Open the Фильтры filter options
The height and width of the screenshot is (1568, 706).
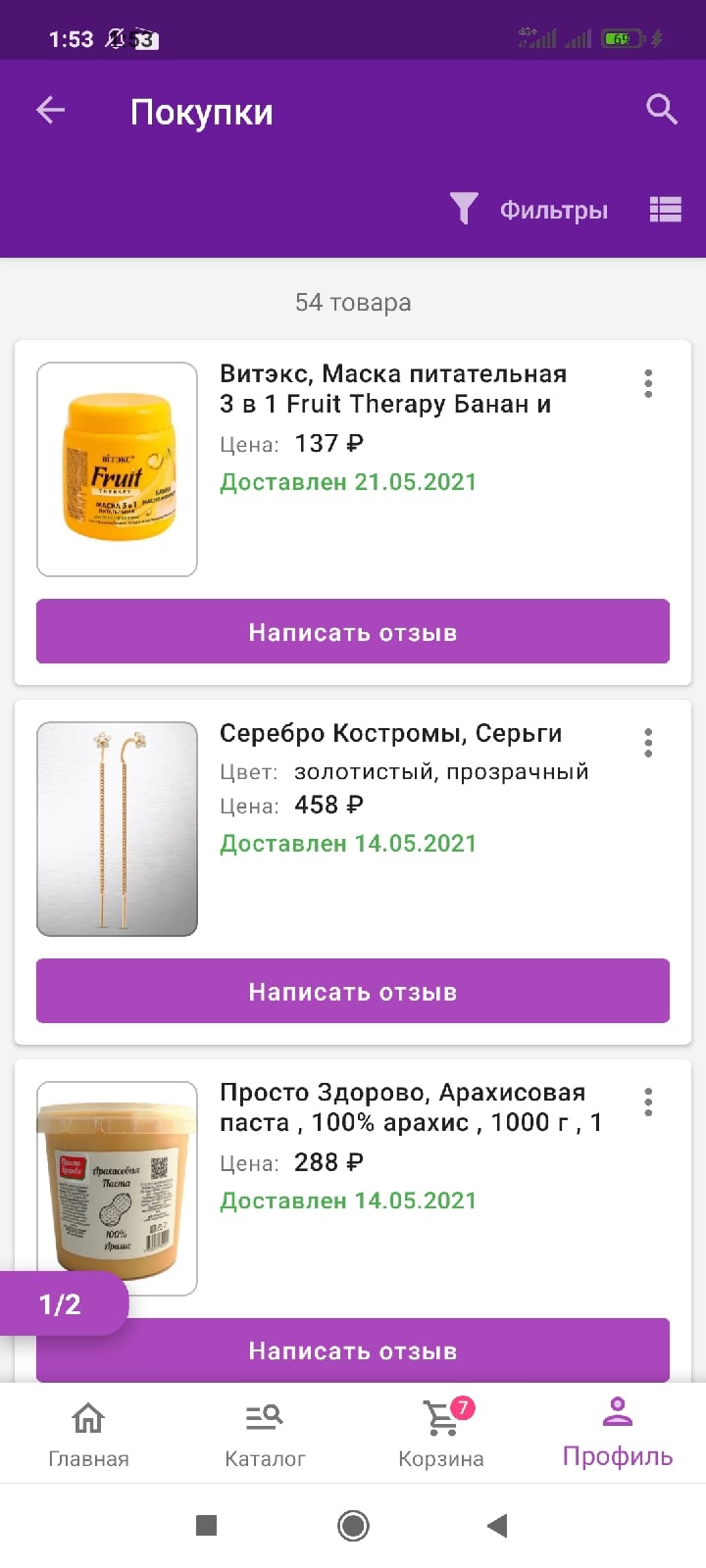tap(529, 210)
